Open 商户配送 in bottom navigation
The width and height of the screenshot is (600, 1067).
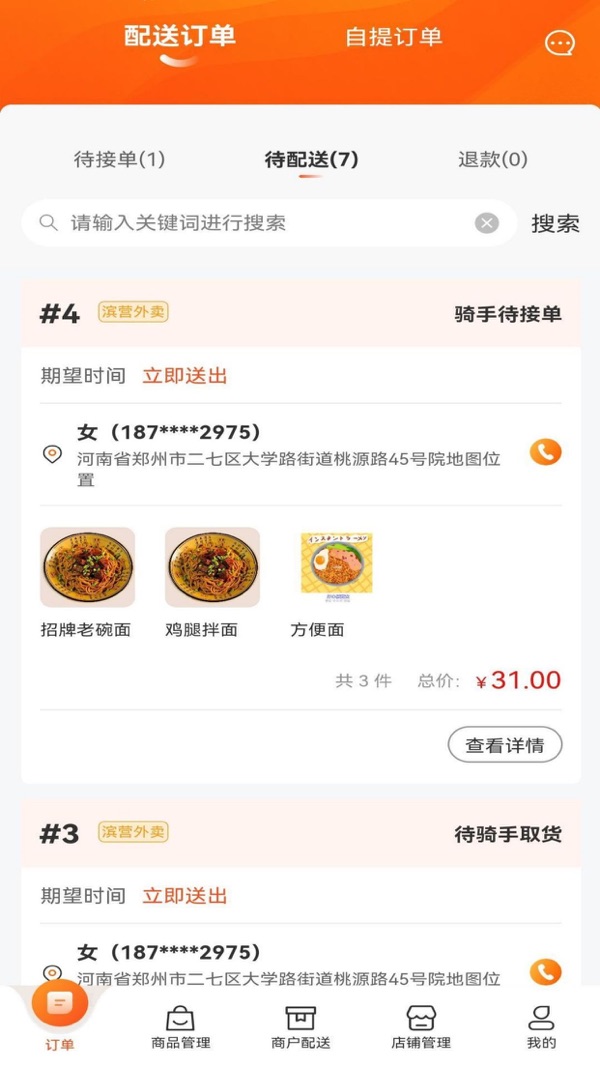coord(301,1027)
